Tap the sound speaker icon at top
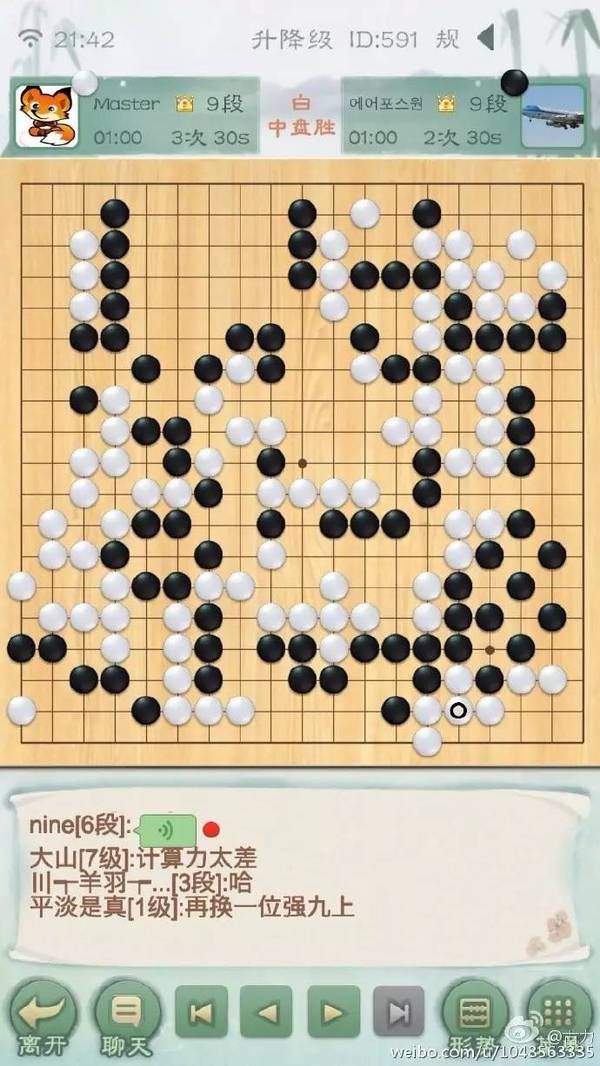This screenshot has height=1066, width=600. coord(486,39)
